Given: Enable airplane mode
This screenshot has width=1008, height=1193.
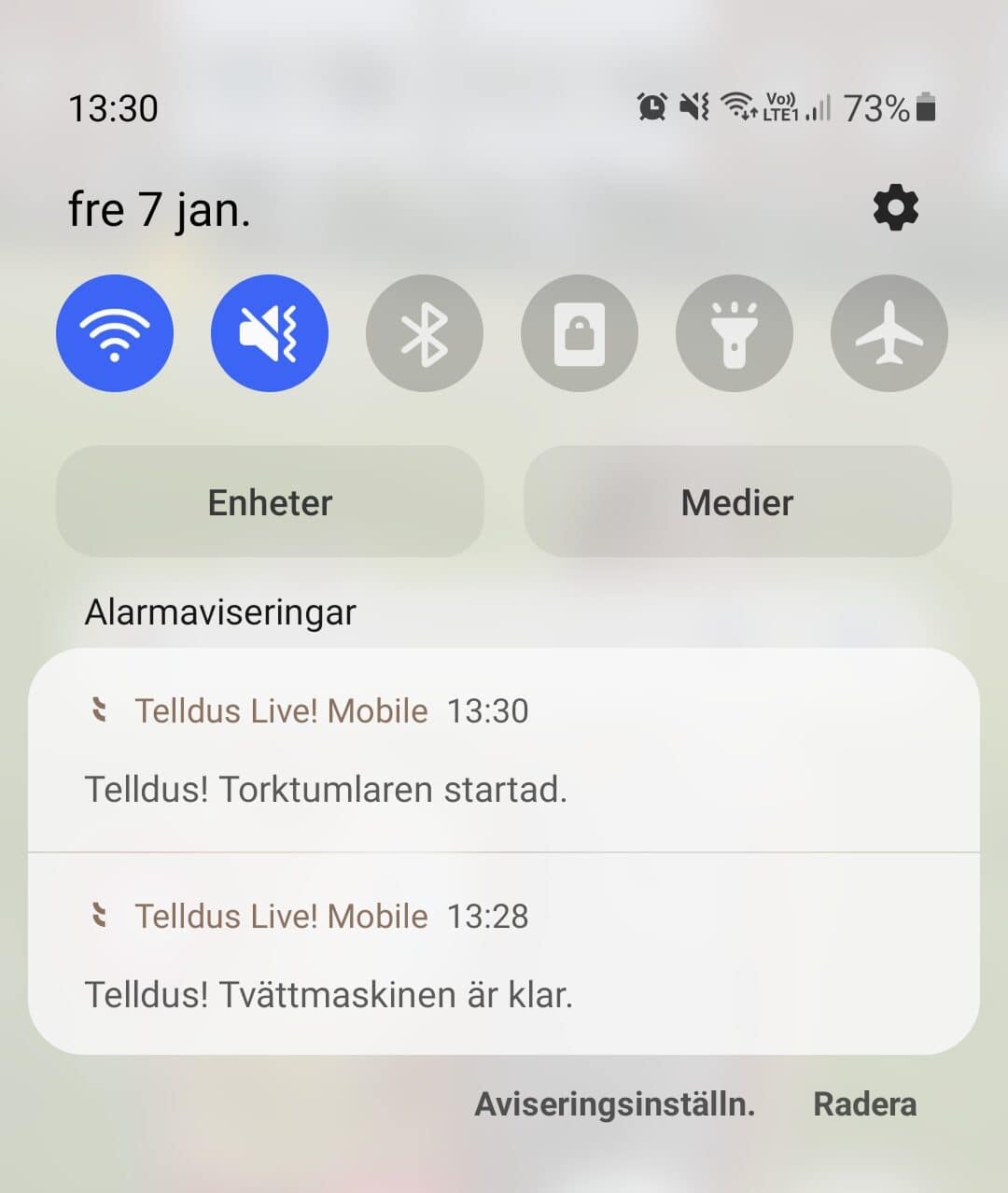Looking at the screenshot, I should pyautogui.click(x=889, y=333).
